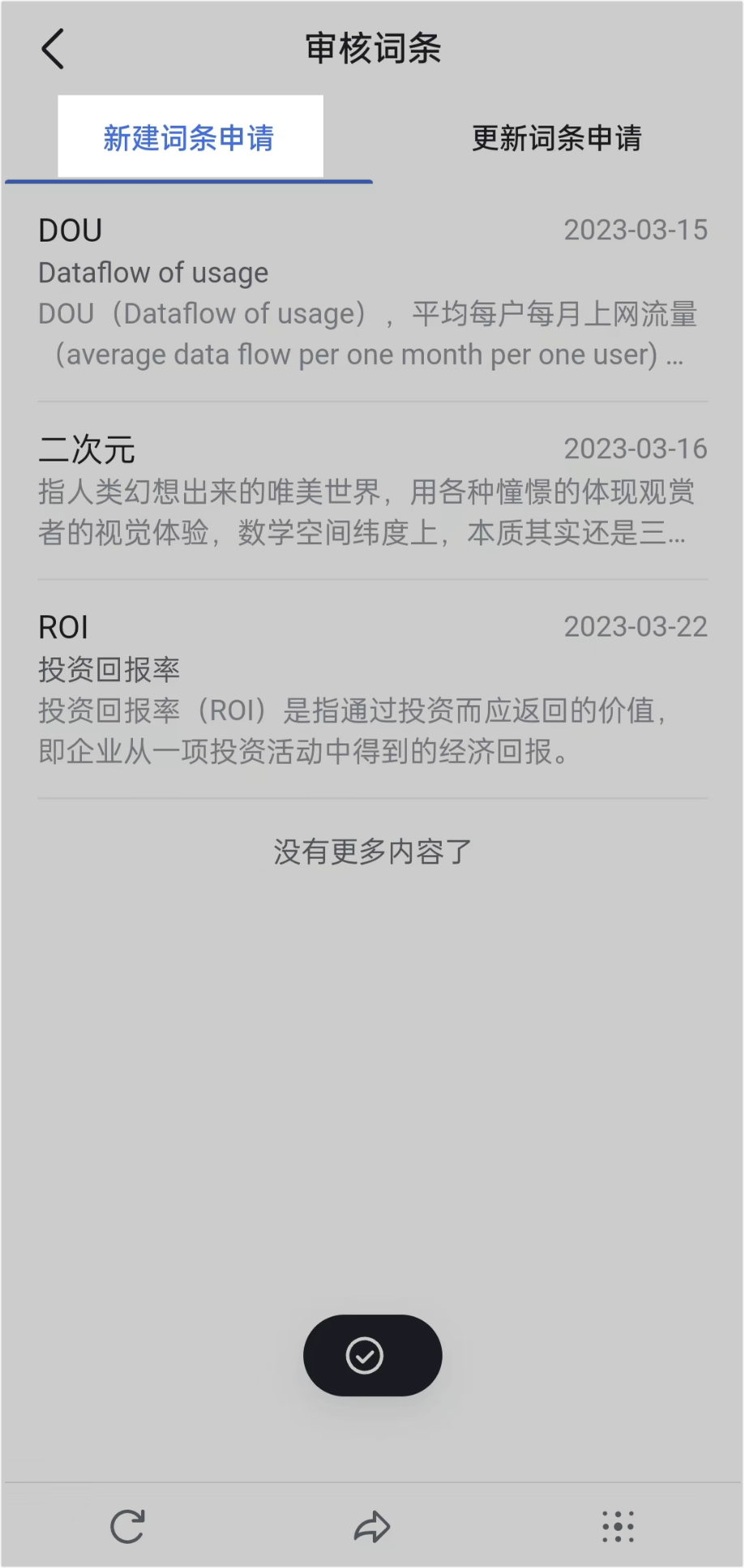Viewport: 744px width, 1568px height.
Task: Open the ROI 投资回报率 entry application
Action: [x=372, y=688]
